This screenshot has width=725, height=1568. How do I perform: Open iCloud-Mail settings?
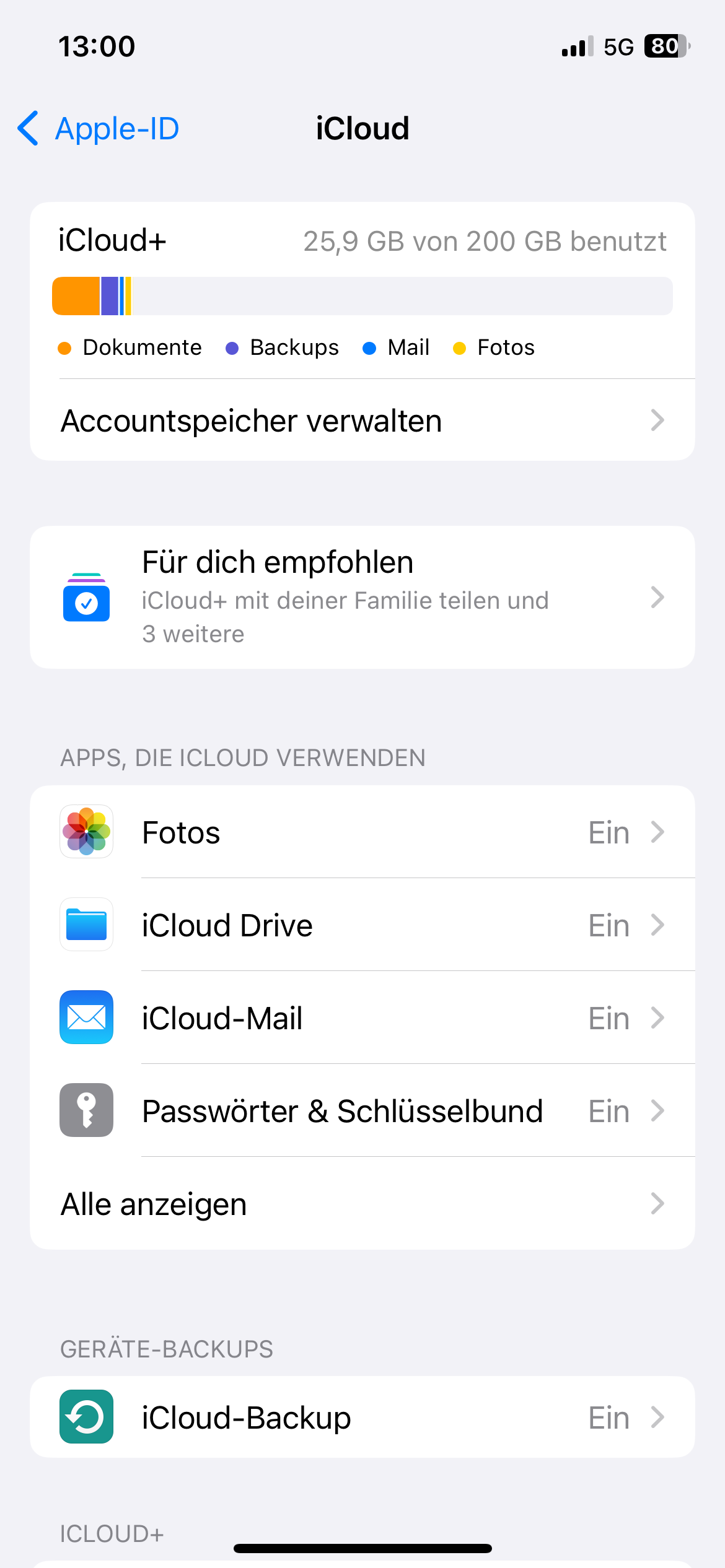362,1018
